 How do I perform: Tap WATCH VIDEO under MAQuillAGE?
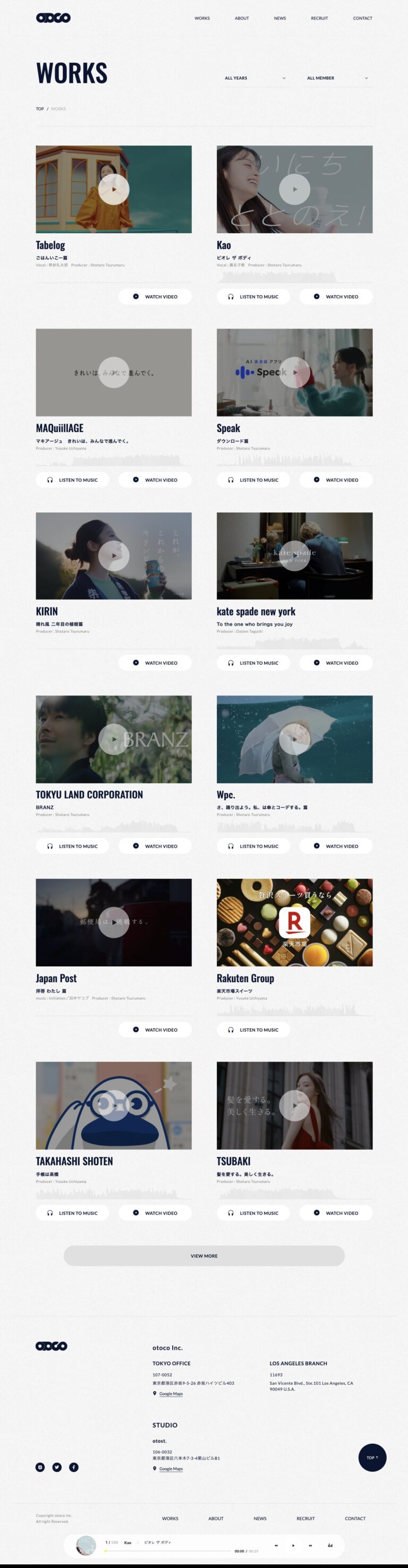coord(155,479)
